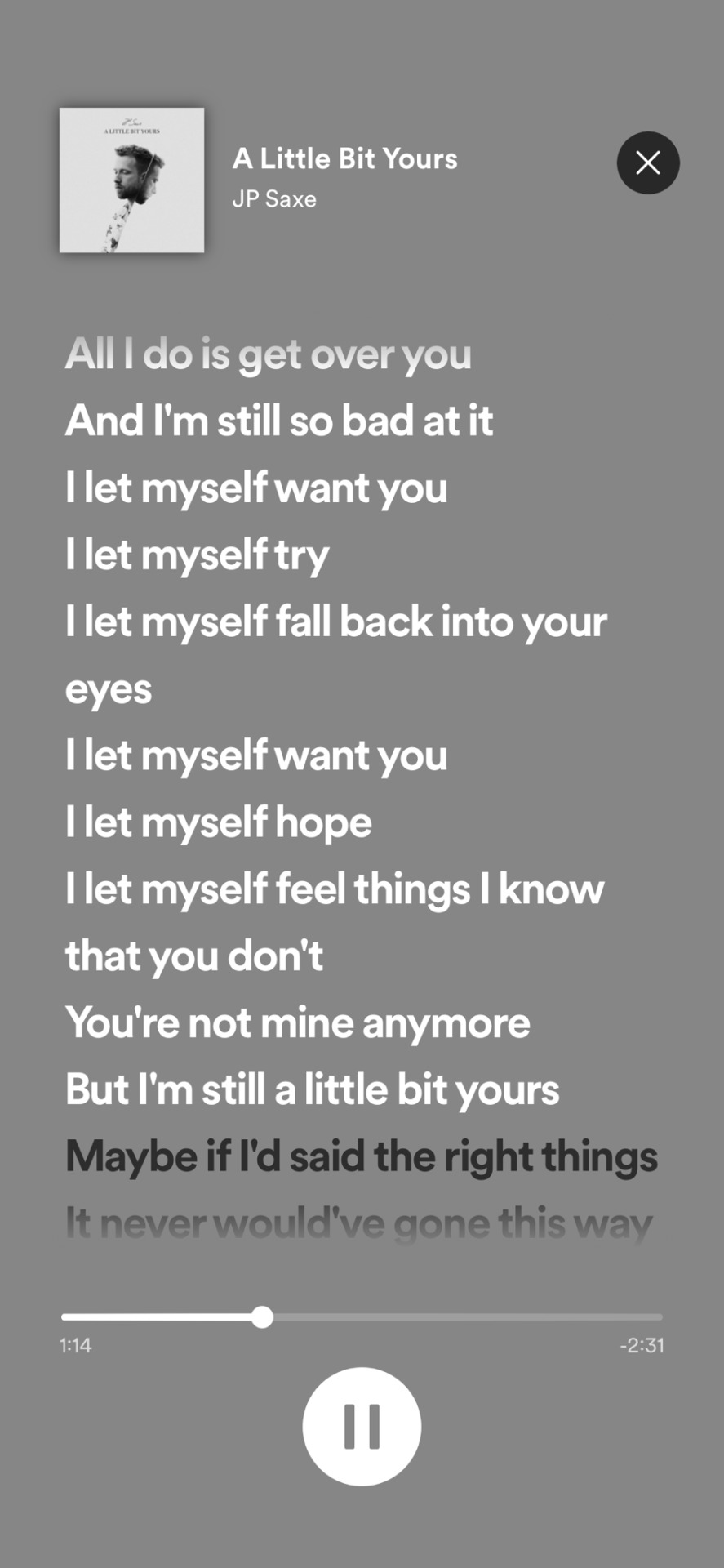
Task: Jump to lyric "I let myself hope"
Action: 219,822
